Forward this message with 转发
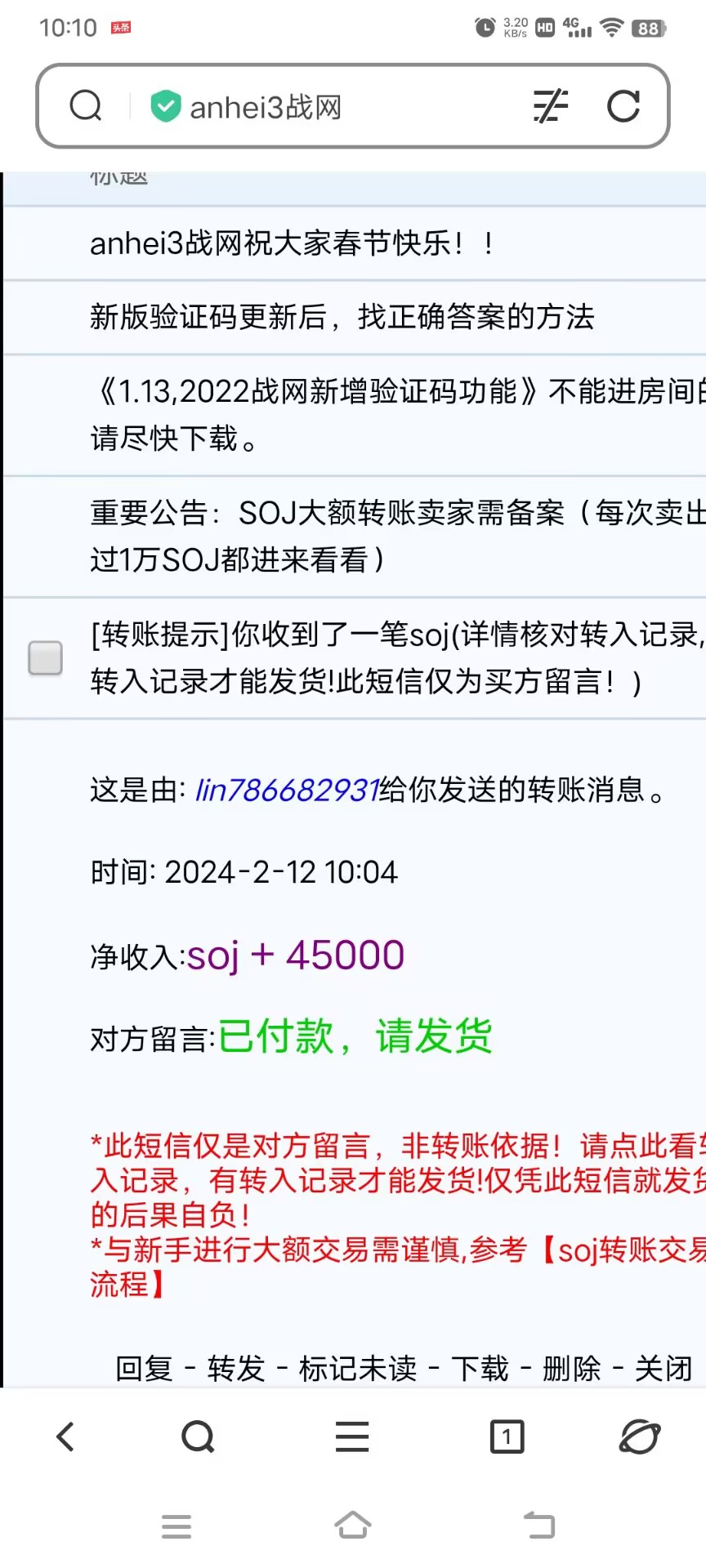 pos(236,1368)
